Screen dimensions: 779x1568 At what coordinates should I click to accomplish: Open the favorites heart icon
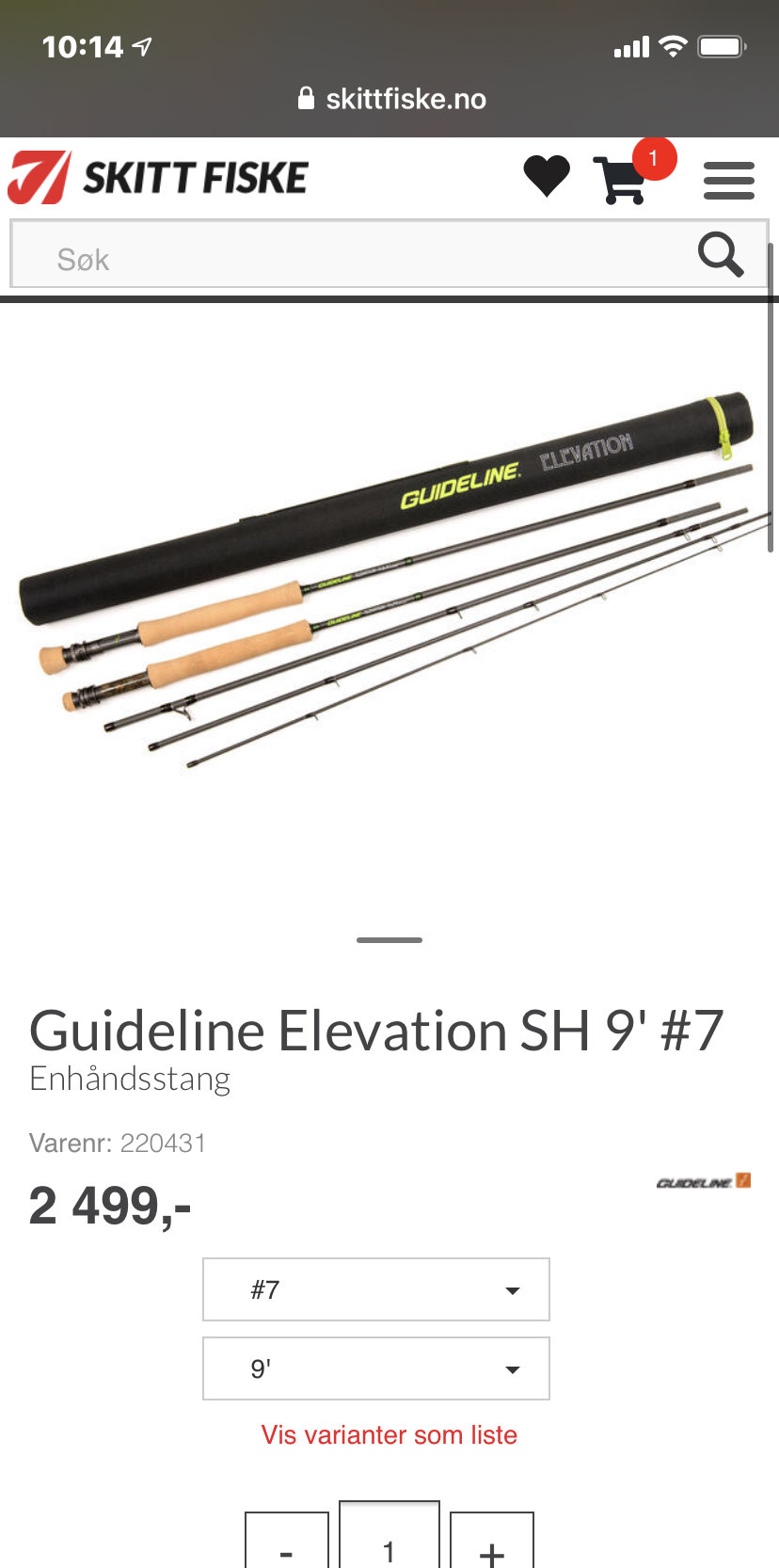pos(547,176)
